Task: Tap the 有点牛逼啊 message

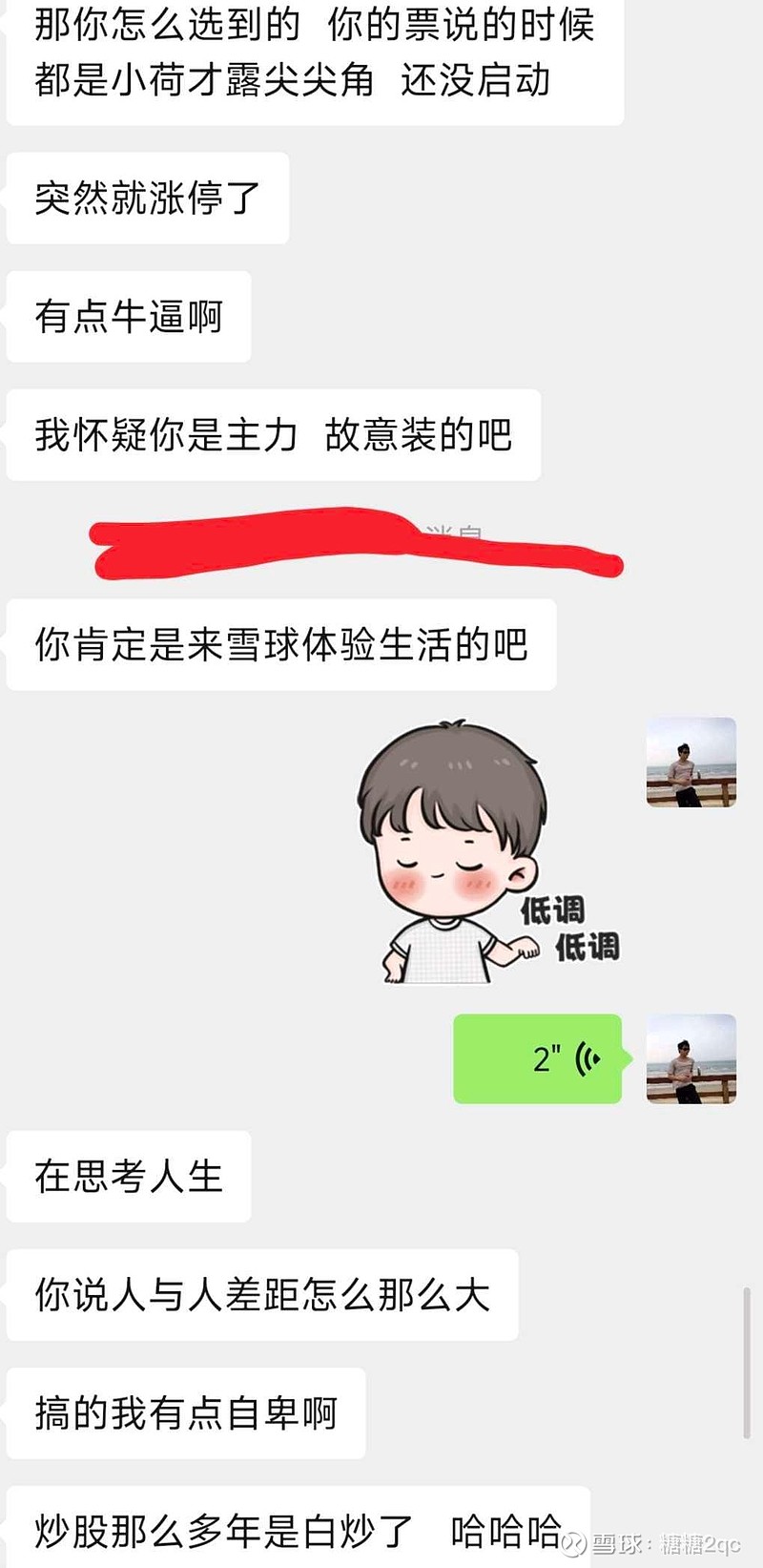Action: [x=129, y=315]
